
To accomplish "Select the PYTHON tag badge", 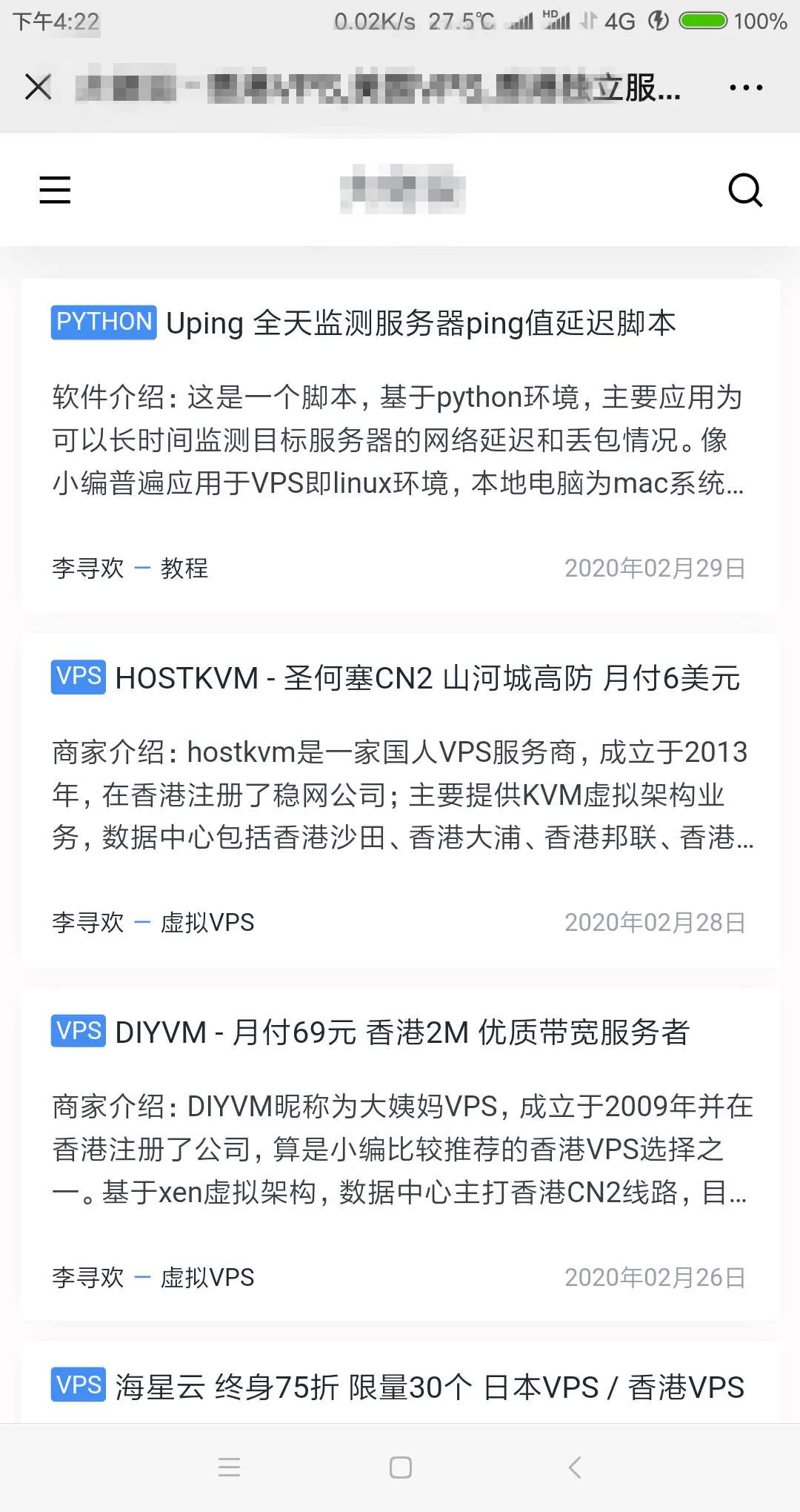I will [x=104, y=322].
